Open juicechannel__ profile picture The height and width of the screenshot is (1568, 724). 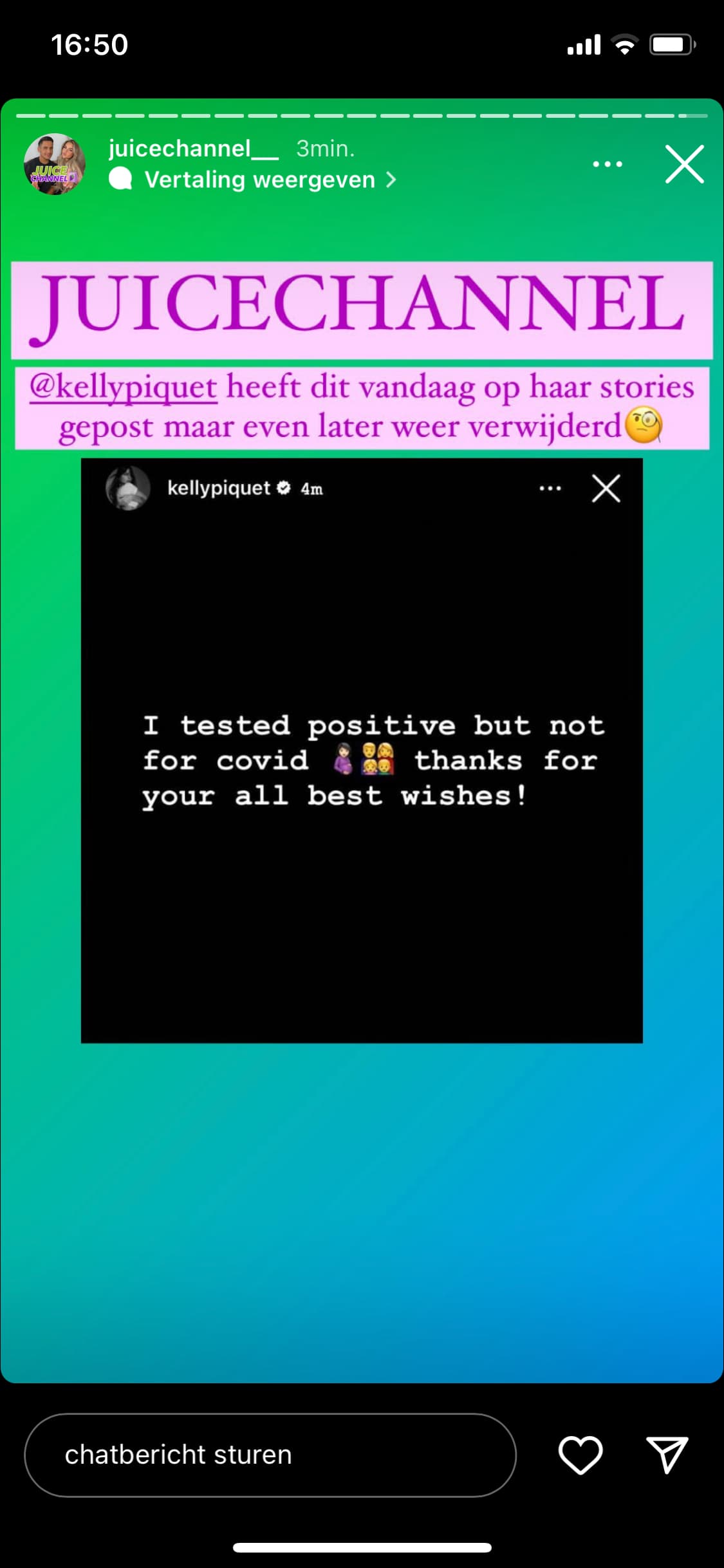point(54,164)
